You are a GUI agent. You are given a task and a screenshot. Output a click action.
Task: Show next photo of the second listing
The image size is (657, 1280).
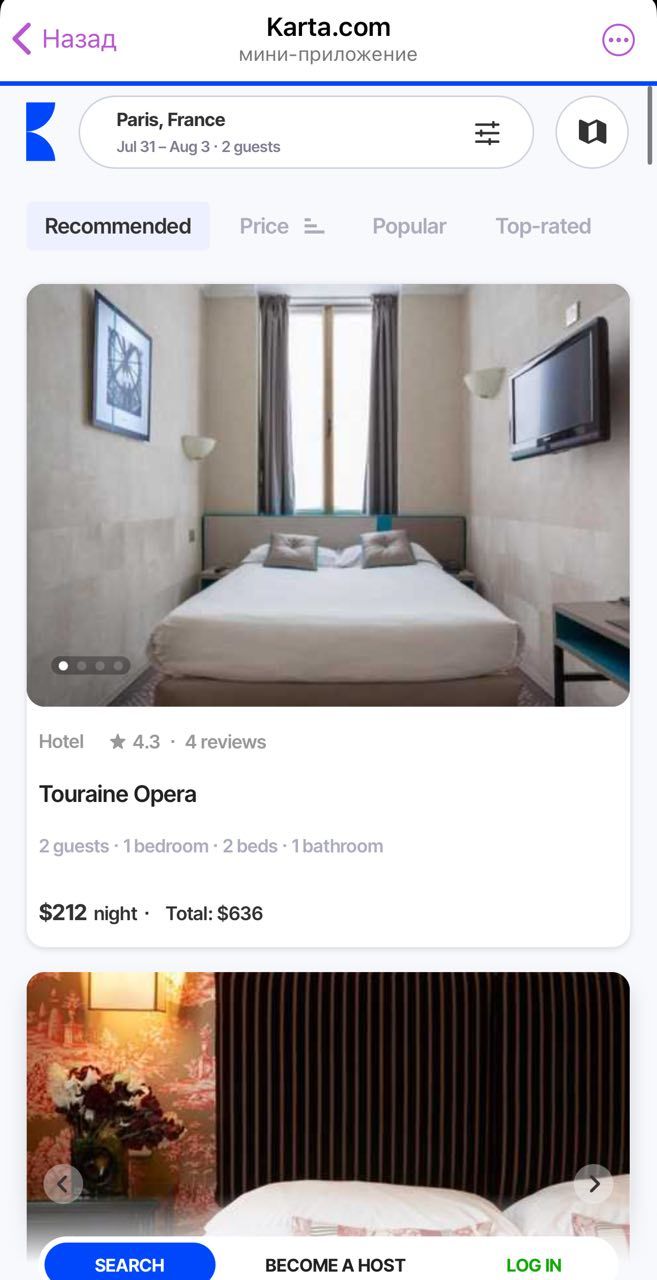point(594,1184)
